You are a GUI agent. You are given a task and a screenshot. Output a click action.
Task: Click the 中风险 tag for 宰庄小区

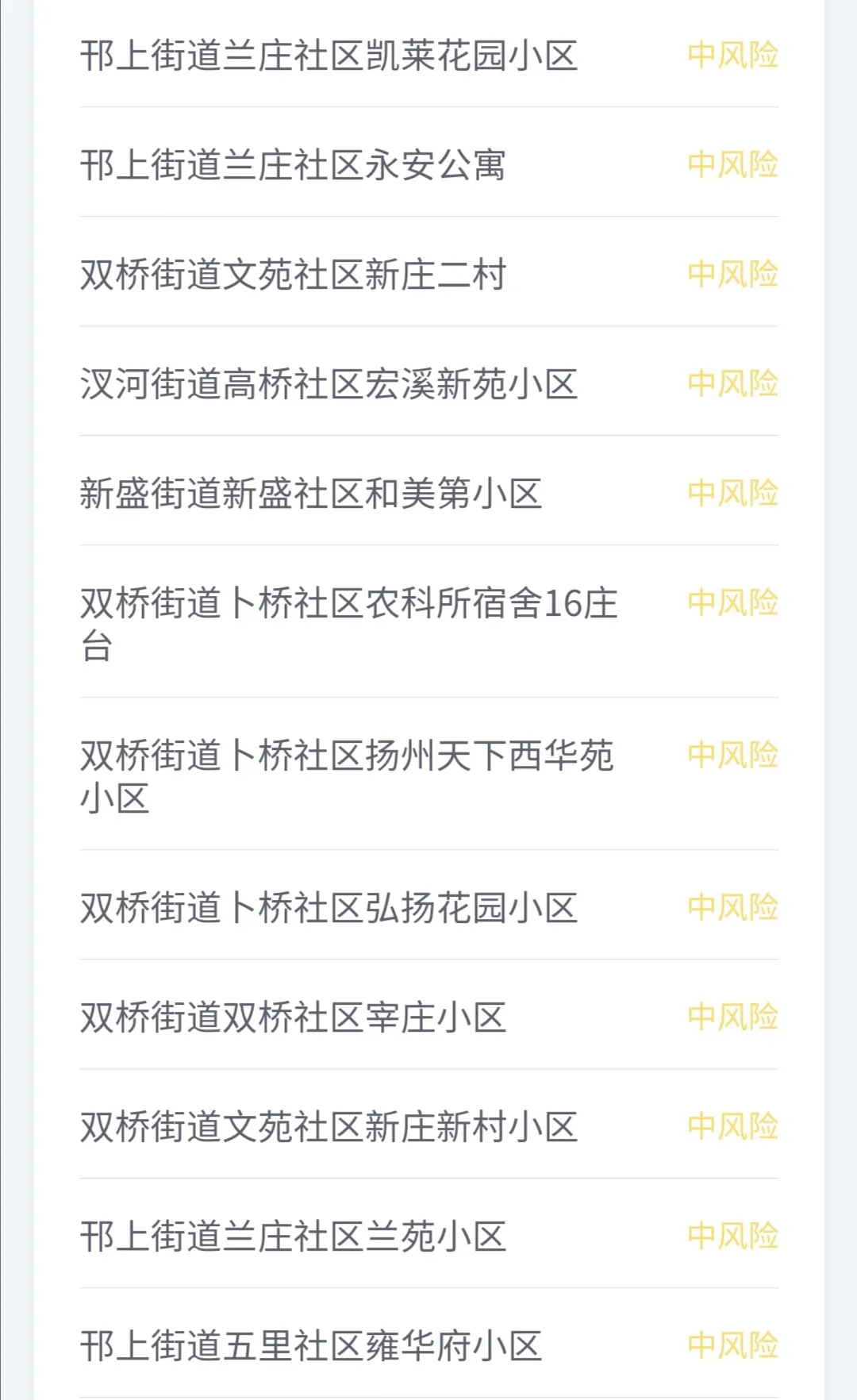tap(732, 1018)
